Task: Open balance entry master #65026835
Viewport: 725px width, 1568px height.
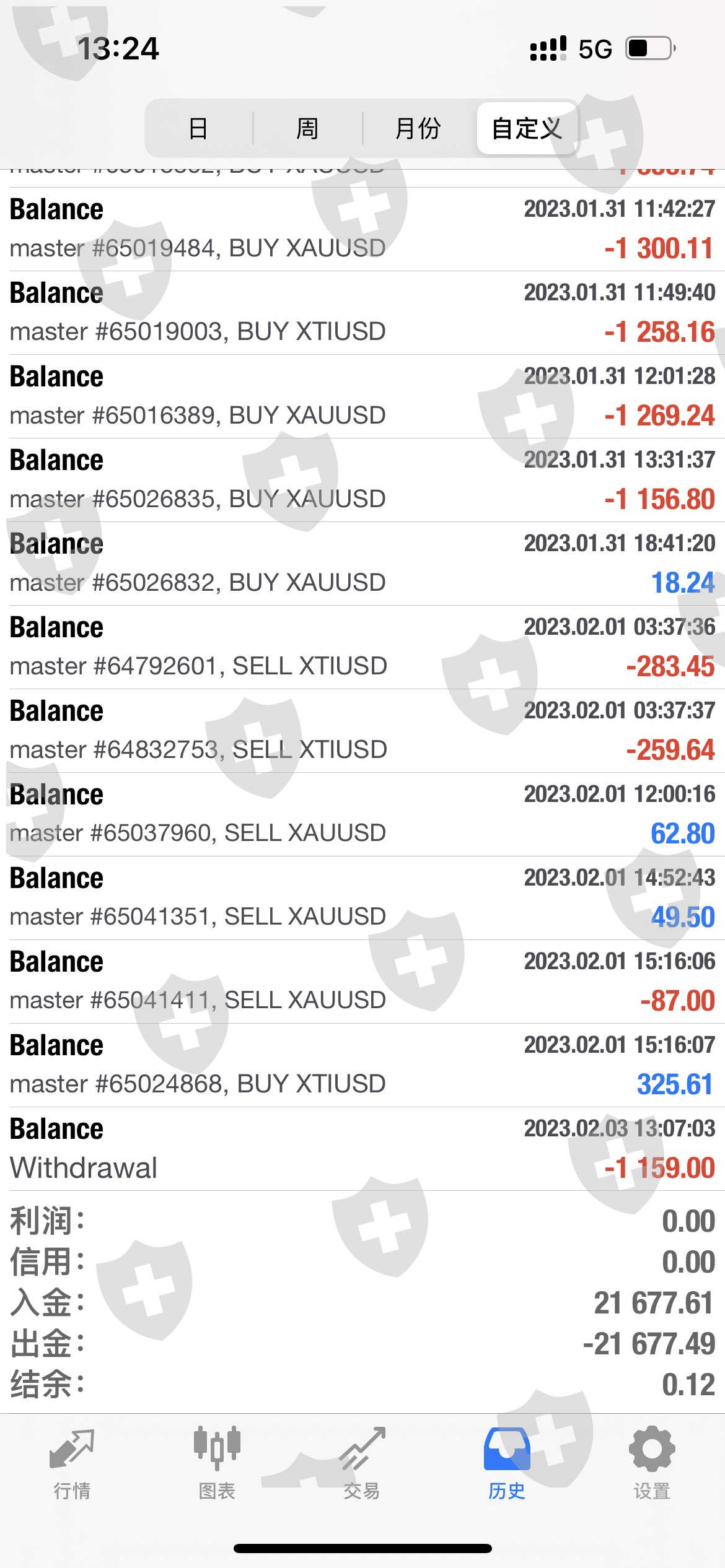Action: 362,480
